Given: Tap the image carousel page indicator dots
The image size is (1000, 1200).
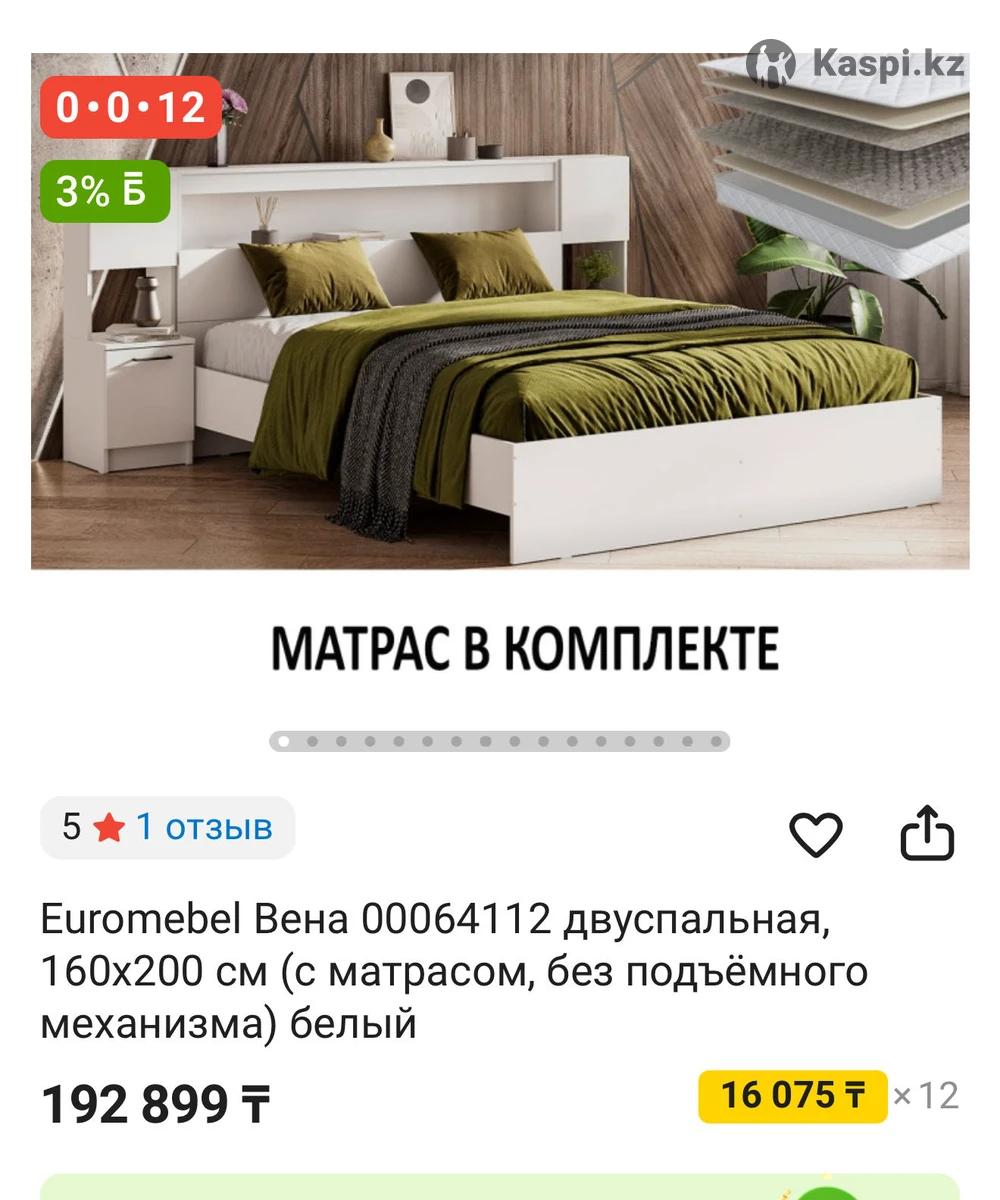Looking at the screenshot, I should coord(499,741).
